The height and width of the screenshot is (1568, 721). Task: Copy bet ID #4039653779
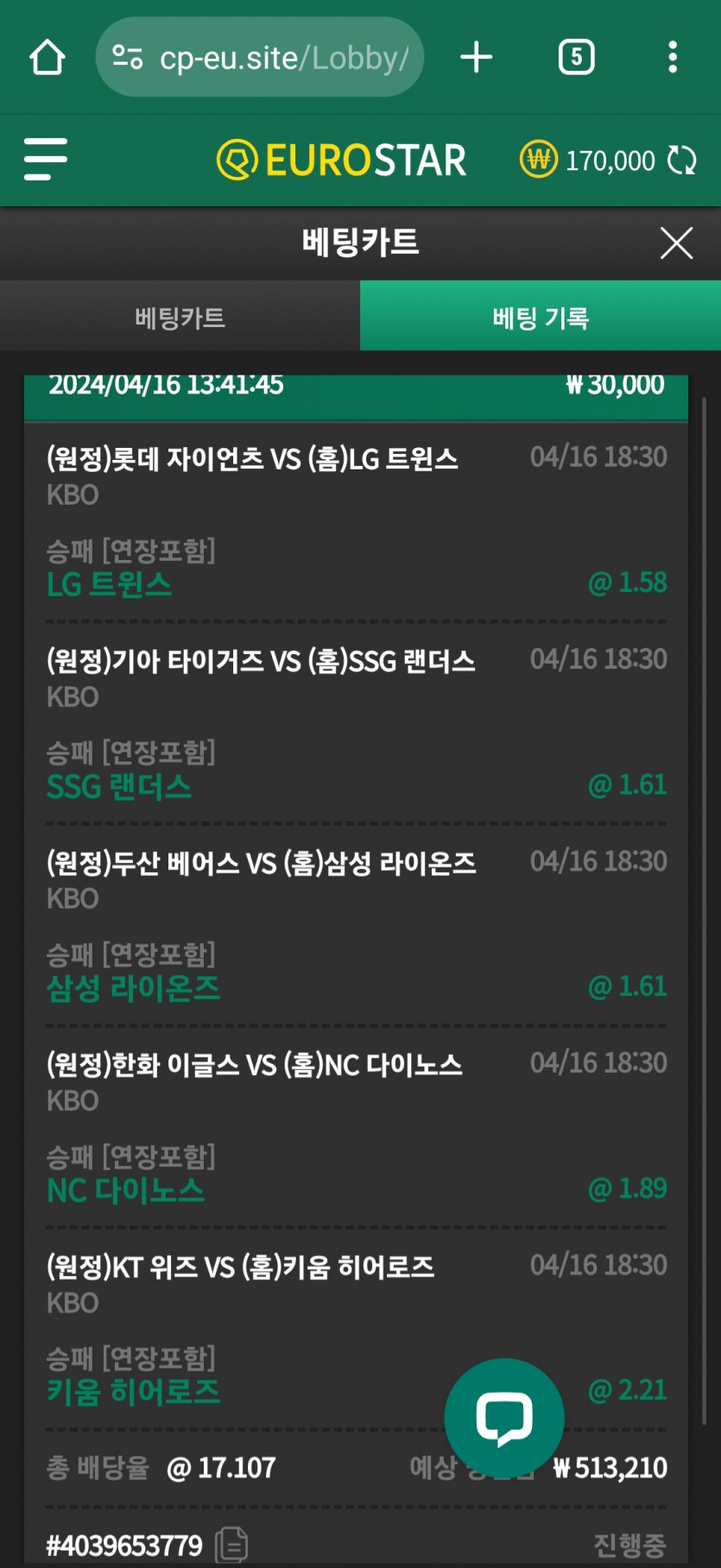pyautogui.click(x=231, y=1544)
